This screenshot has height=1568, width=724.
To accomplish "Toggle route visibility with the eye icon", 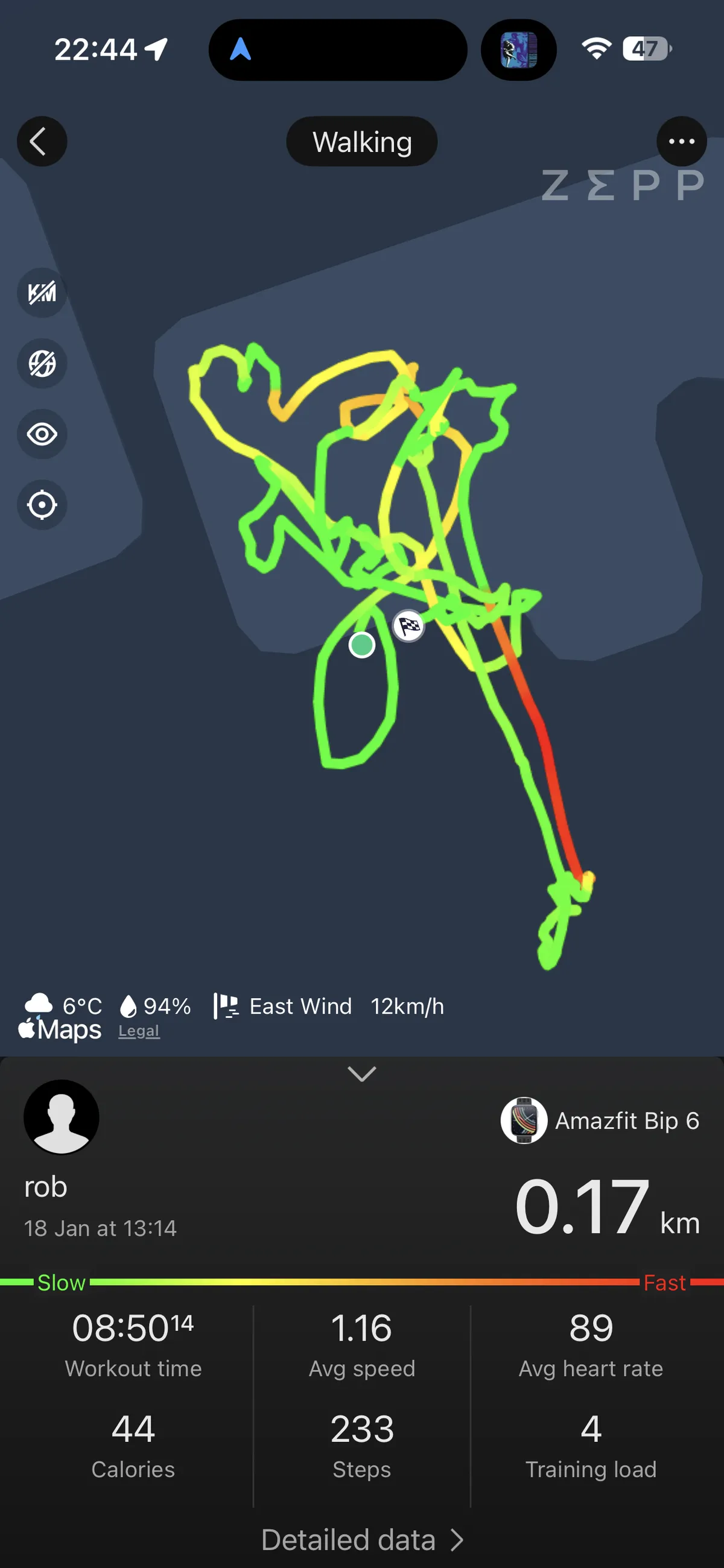I will [x=42, y=434].
